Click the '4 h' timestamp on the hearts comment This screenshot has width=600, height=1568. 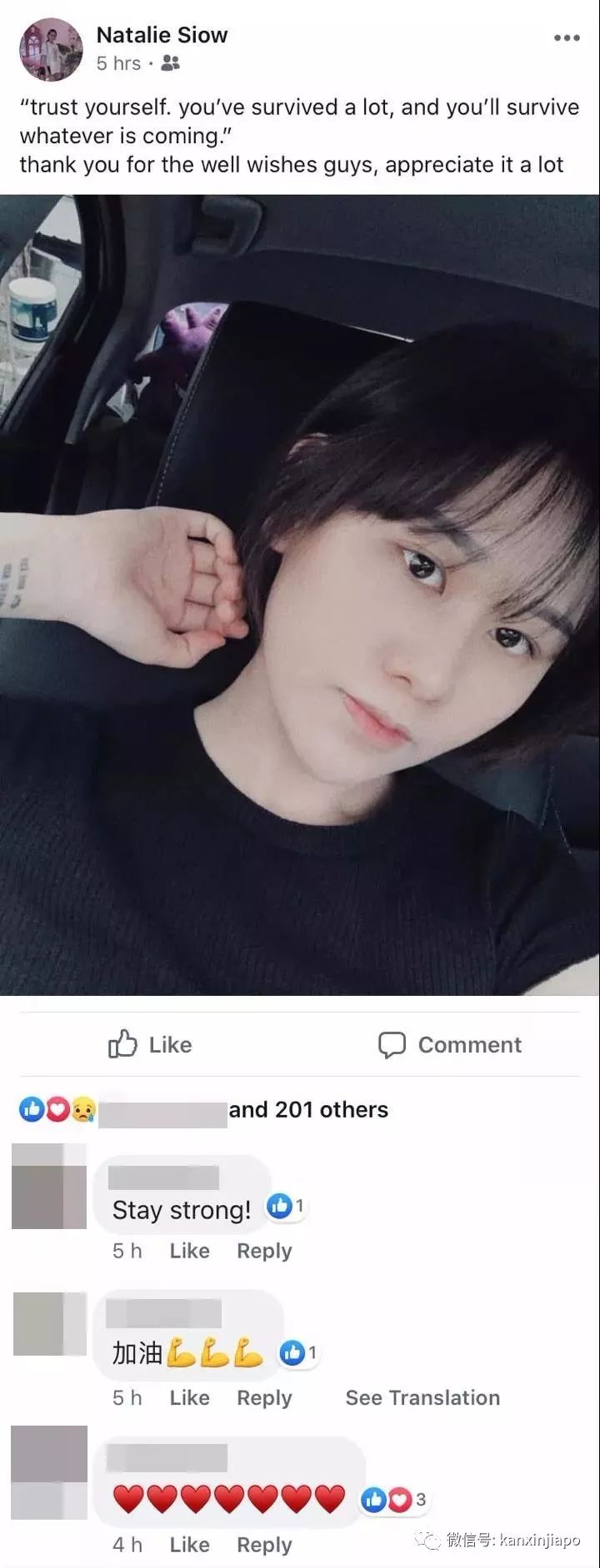pos(126,1546)
